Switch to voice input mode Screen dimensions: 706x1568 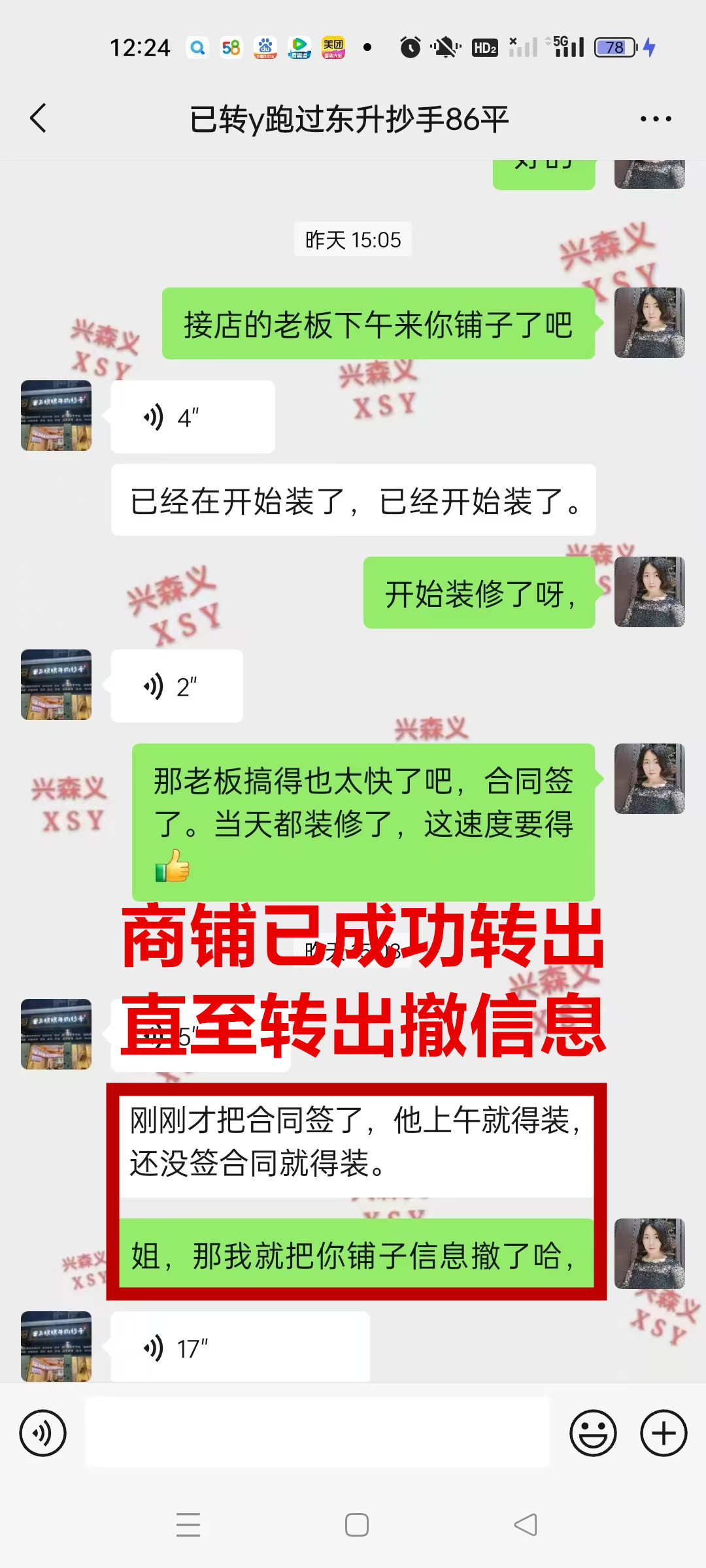(43, 1433)
